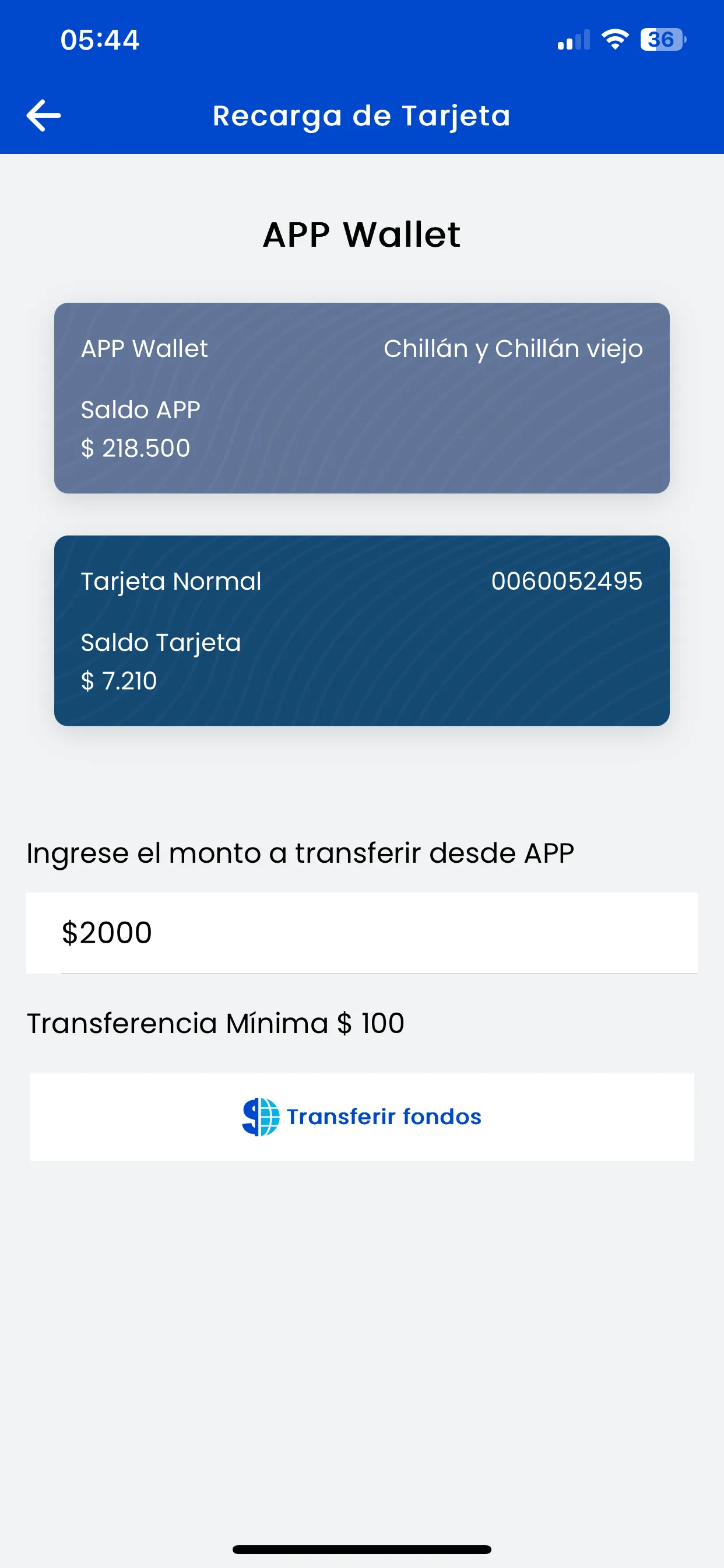Screen dimensions: 724x1568
Task: Select the Tarjeta Normal card
Action: [361, 629]
